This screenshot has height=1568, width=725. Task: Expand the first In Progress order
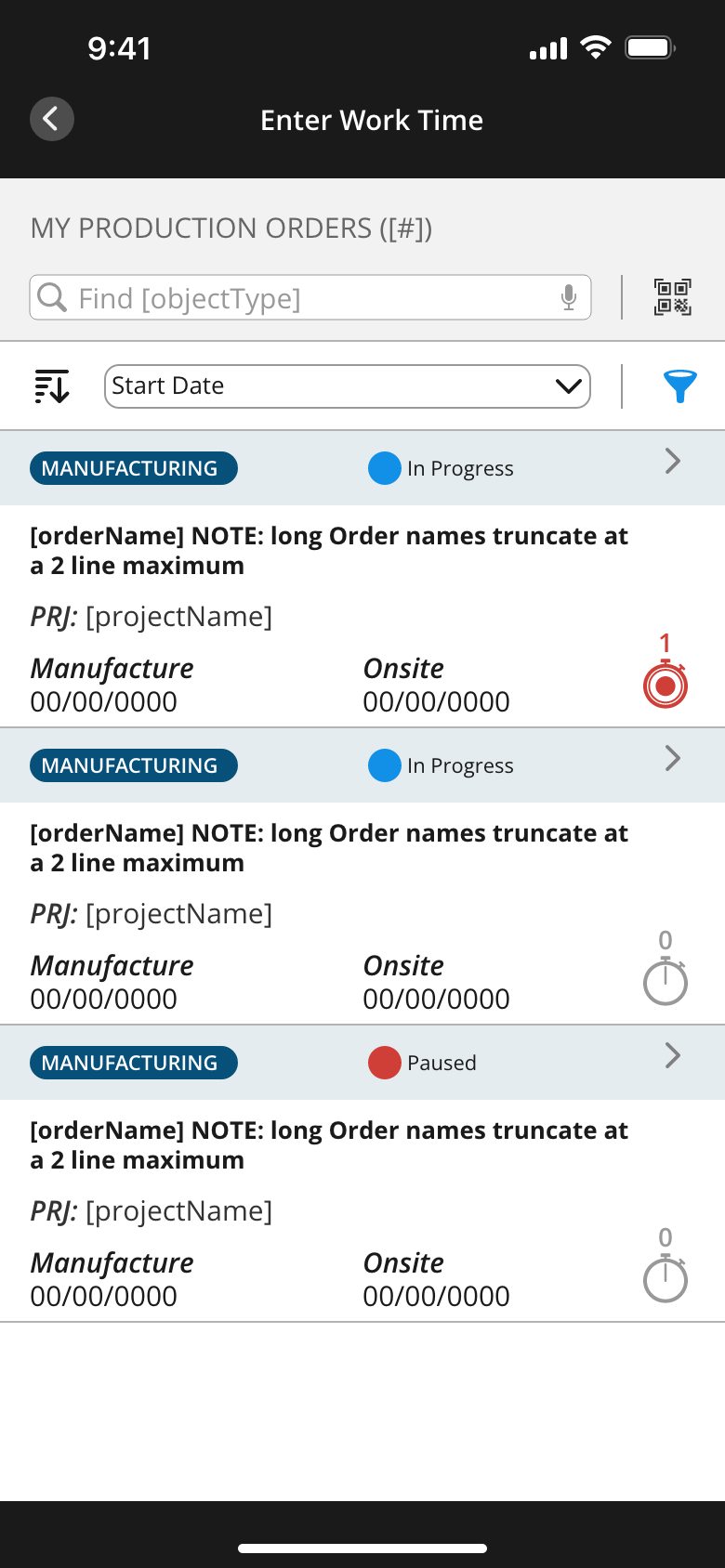click(672, 461)
